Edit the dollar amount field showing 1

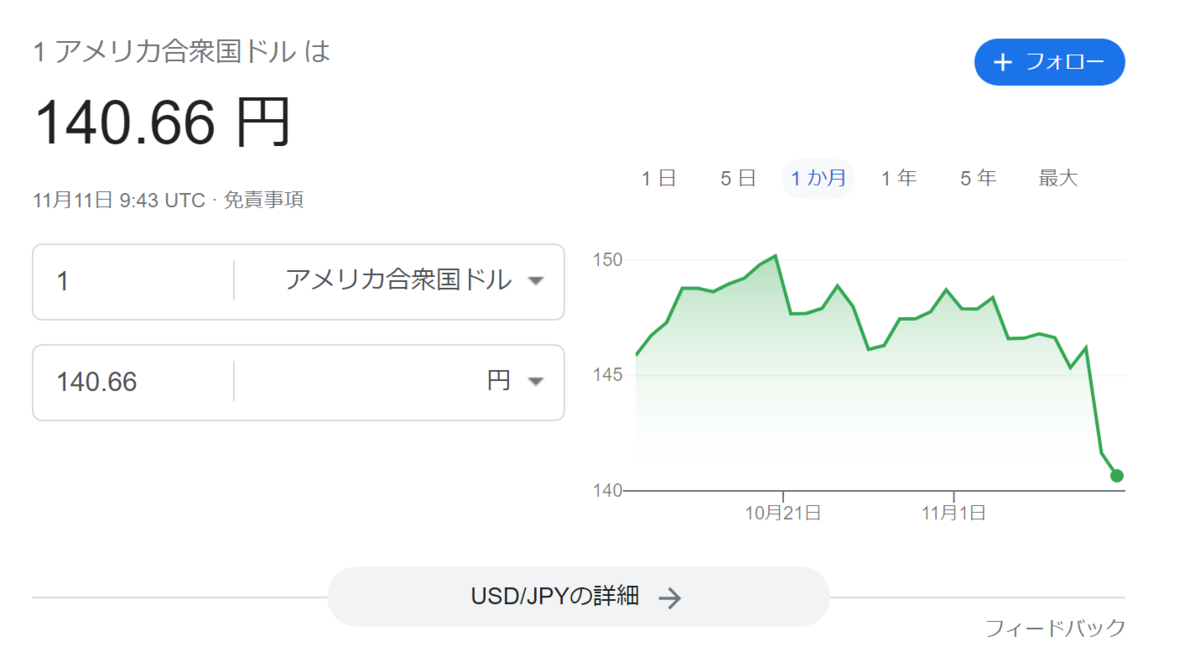point(130,281)
